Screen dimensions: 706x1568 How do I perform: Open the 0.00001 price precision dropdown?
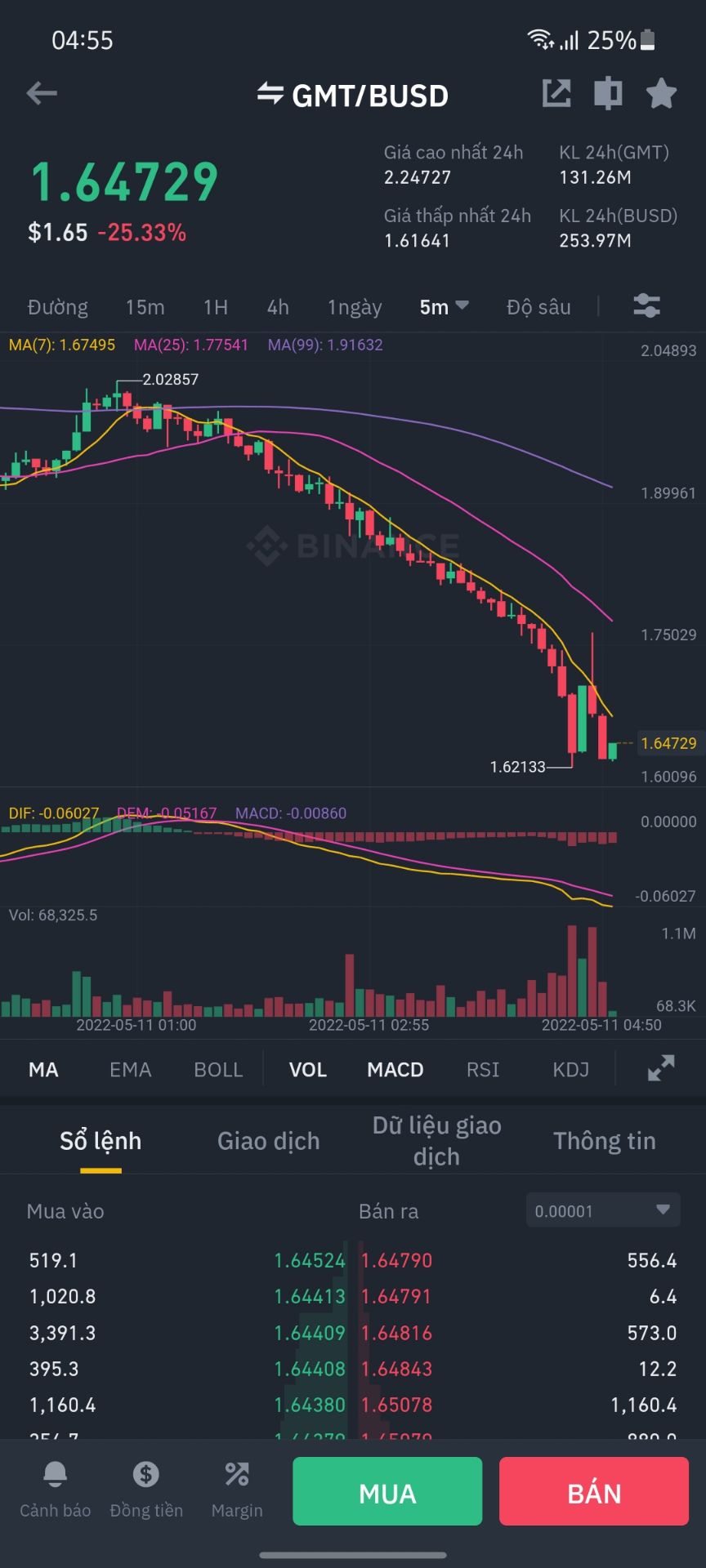pyautogui.click(x=602, y=1209)
